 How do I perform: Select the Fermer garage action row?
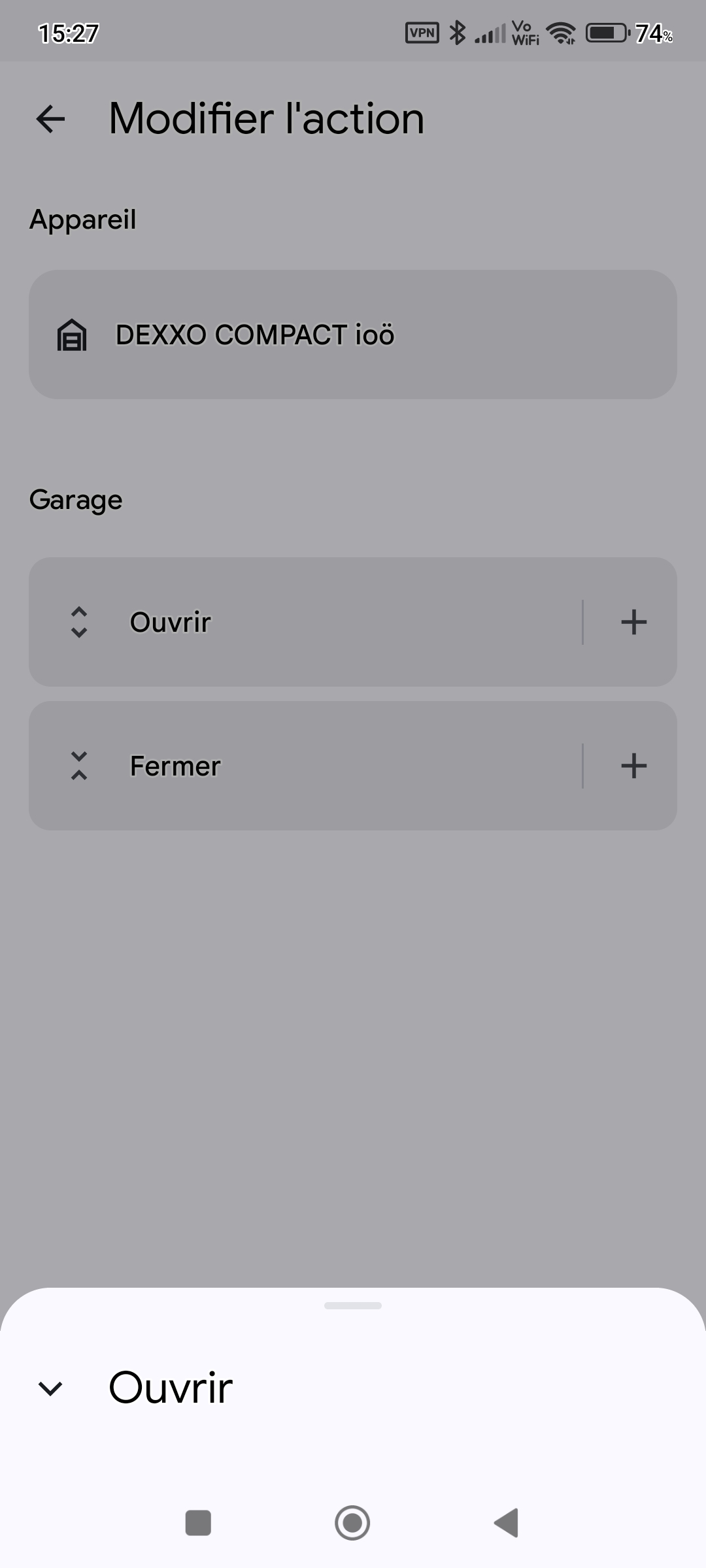(x=301, y=766)
